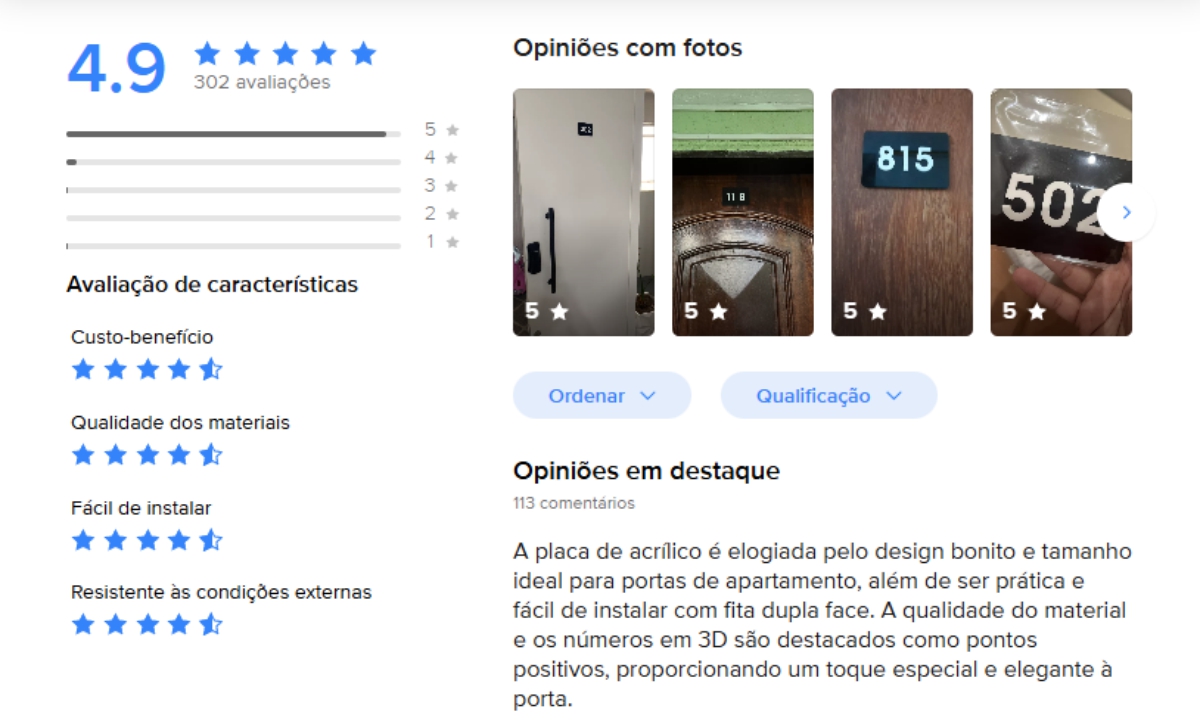Expand the Ordenar dropdown
Screen dimensions: 1200x721
pyautogui.click(x=602, y=396)
